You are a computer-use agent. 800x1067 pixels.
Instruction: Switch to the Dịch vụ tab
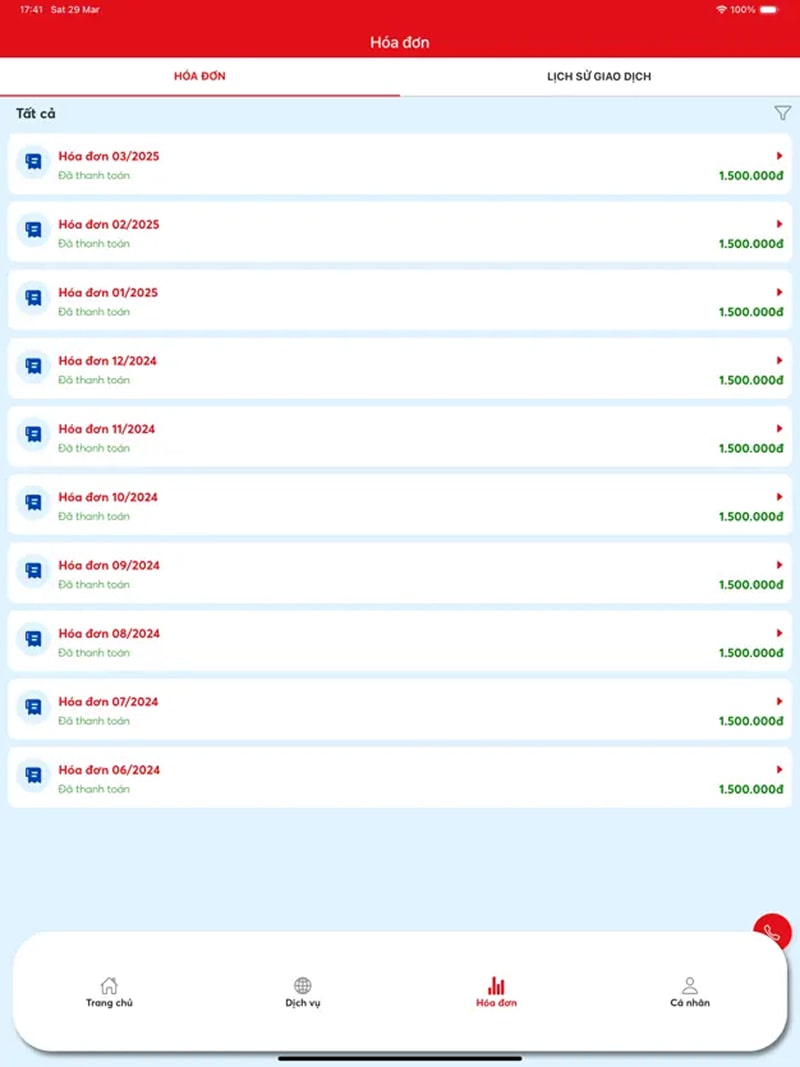pyautogui.click(x=303, y=992)
